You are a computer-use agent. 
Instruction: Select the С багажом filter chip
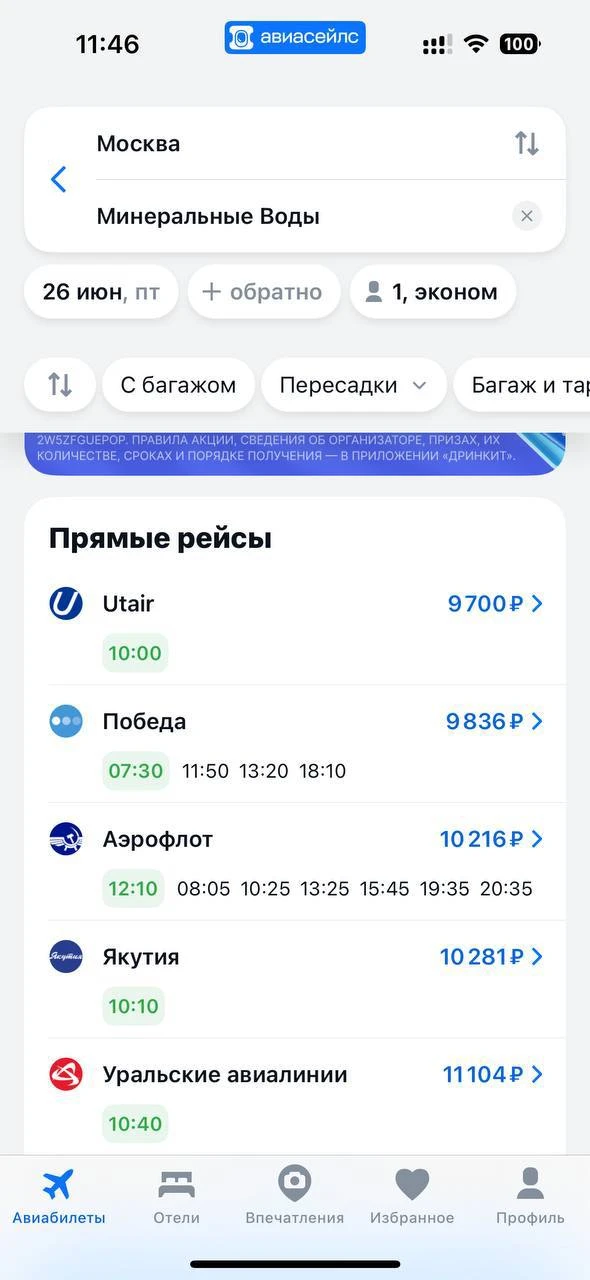[x=178, y=385]
